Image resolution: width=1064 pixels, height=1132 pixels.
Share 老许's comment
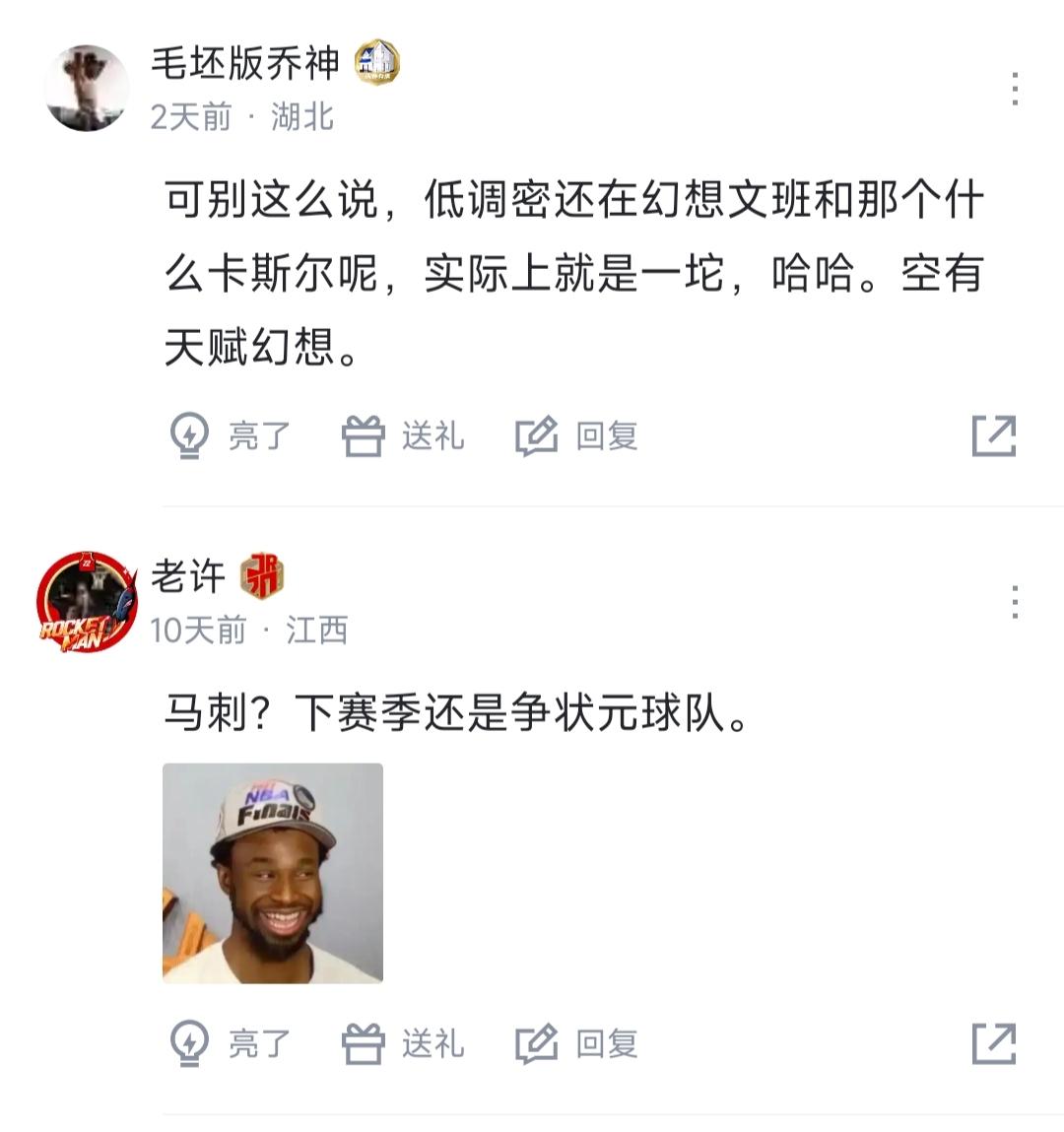pos(993,1043)
